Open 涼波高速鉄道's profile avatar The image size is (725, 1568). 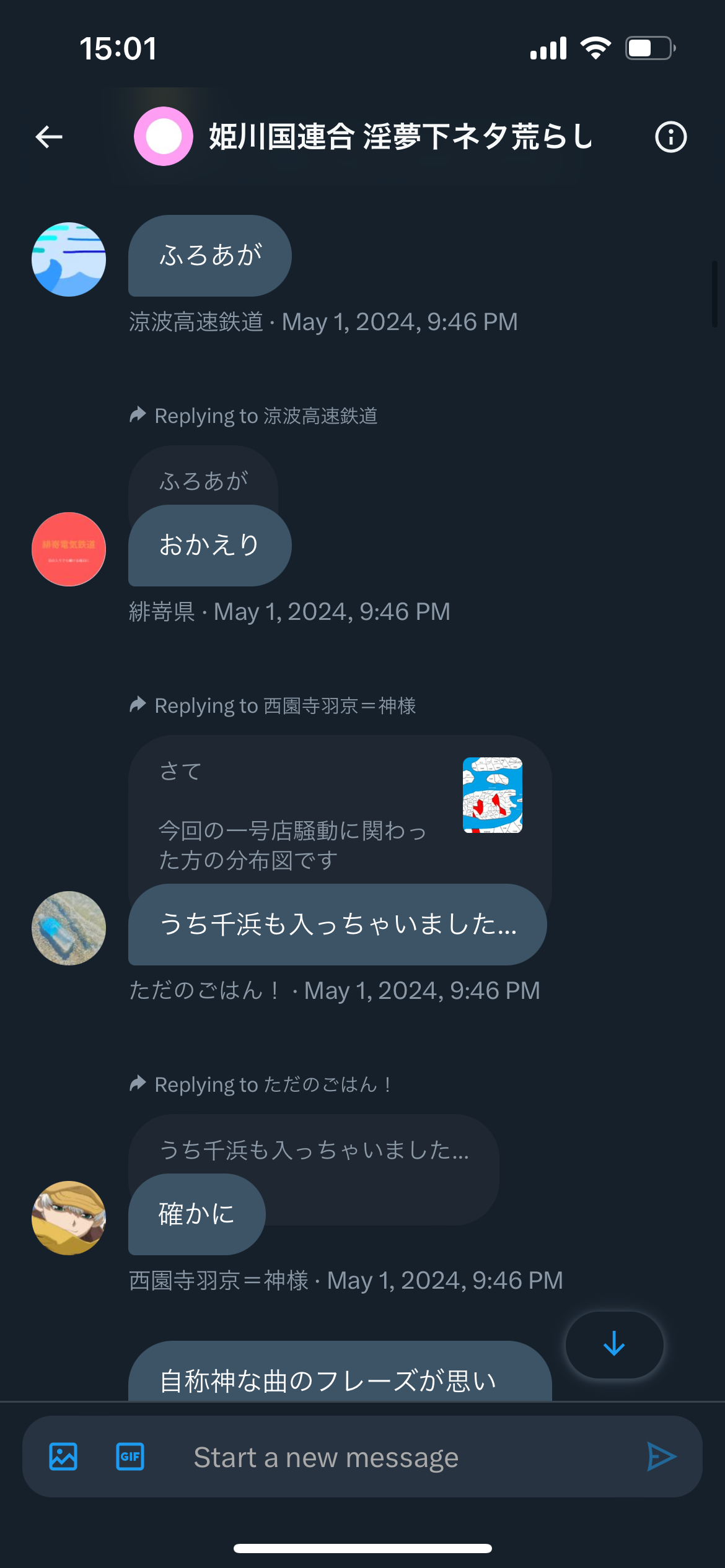point(69,259)
